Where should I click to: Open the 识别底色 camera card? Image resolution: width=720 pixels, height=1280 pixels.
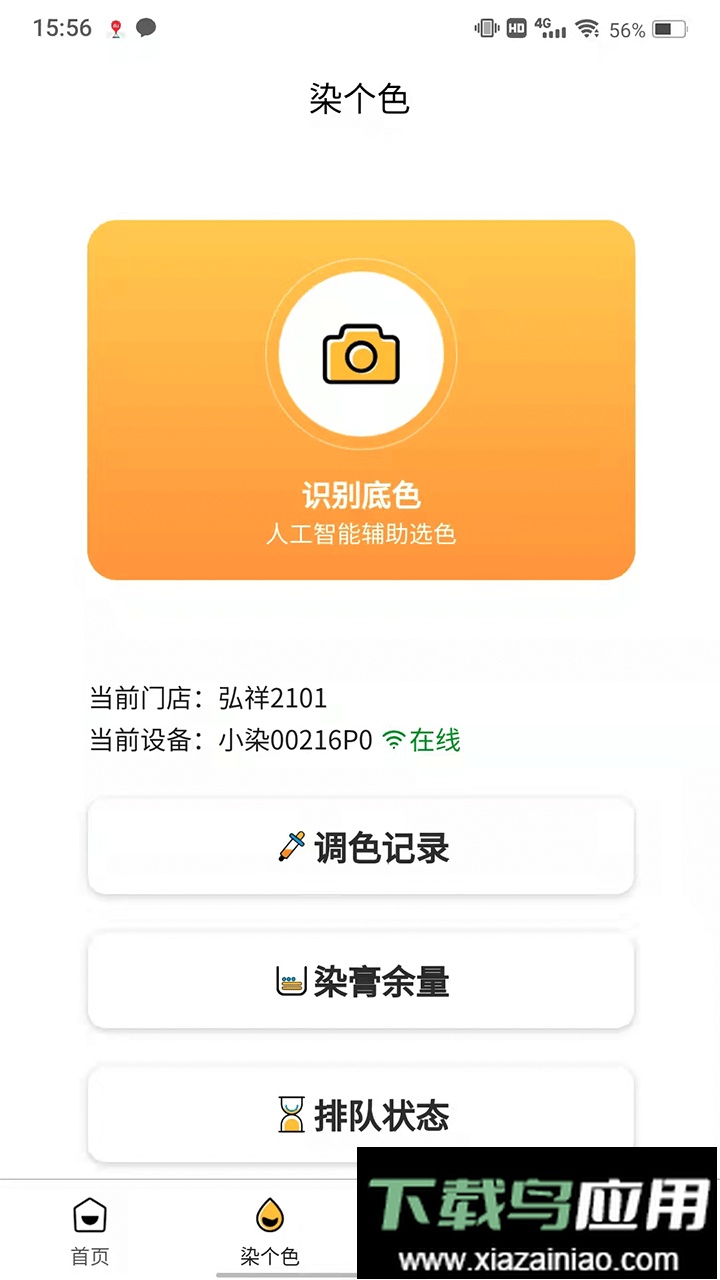click(x=361, y=400)
